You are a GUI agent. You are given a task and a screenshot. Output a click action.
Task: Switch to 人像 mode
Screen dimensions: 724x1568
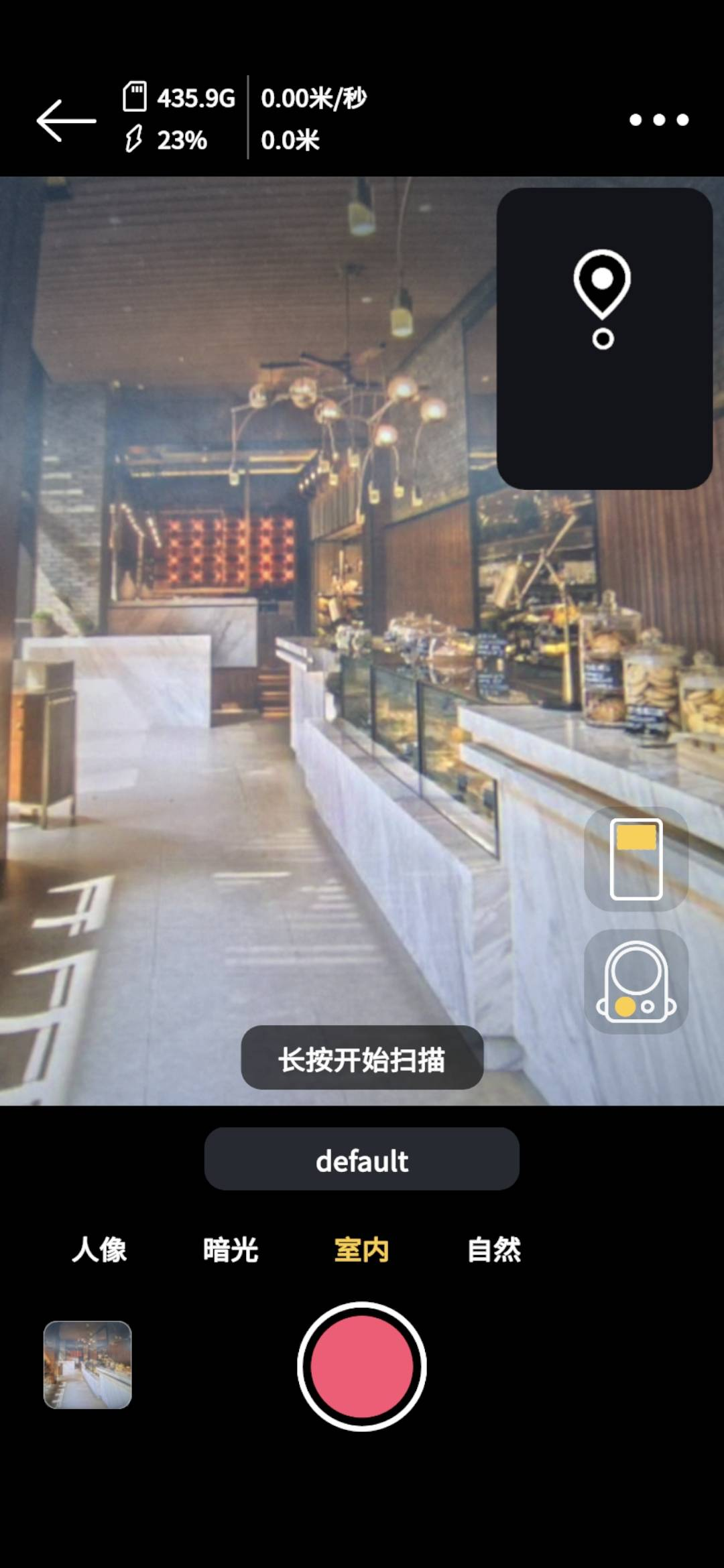tap(99, 1250)
